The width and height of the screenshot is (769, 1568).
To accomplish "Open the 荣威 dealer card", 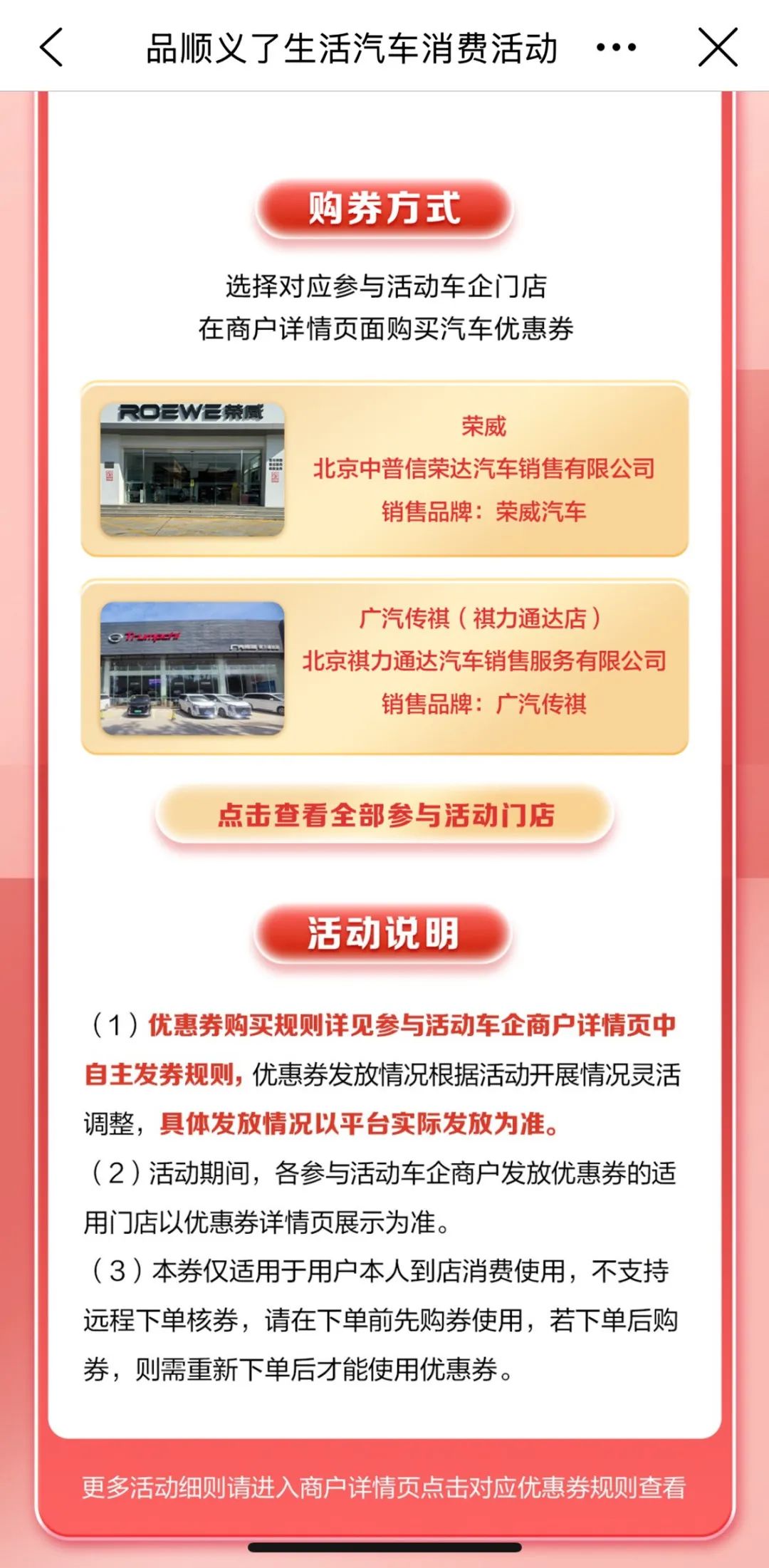I will 384,469.
